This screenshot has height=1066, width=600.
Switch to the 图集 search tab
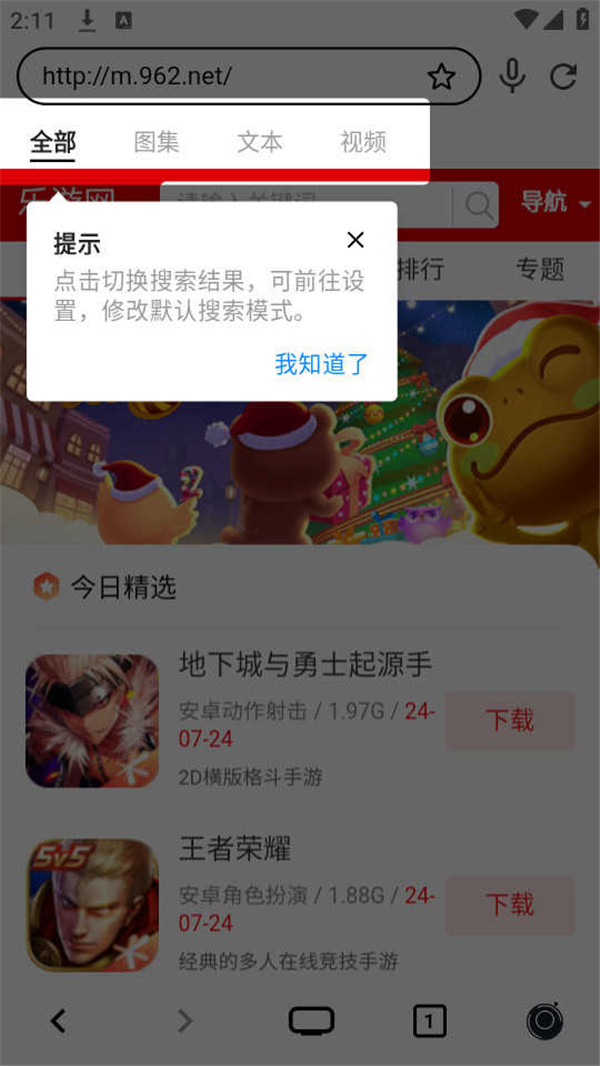[156, 142]
